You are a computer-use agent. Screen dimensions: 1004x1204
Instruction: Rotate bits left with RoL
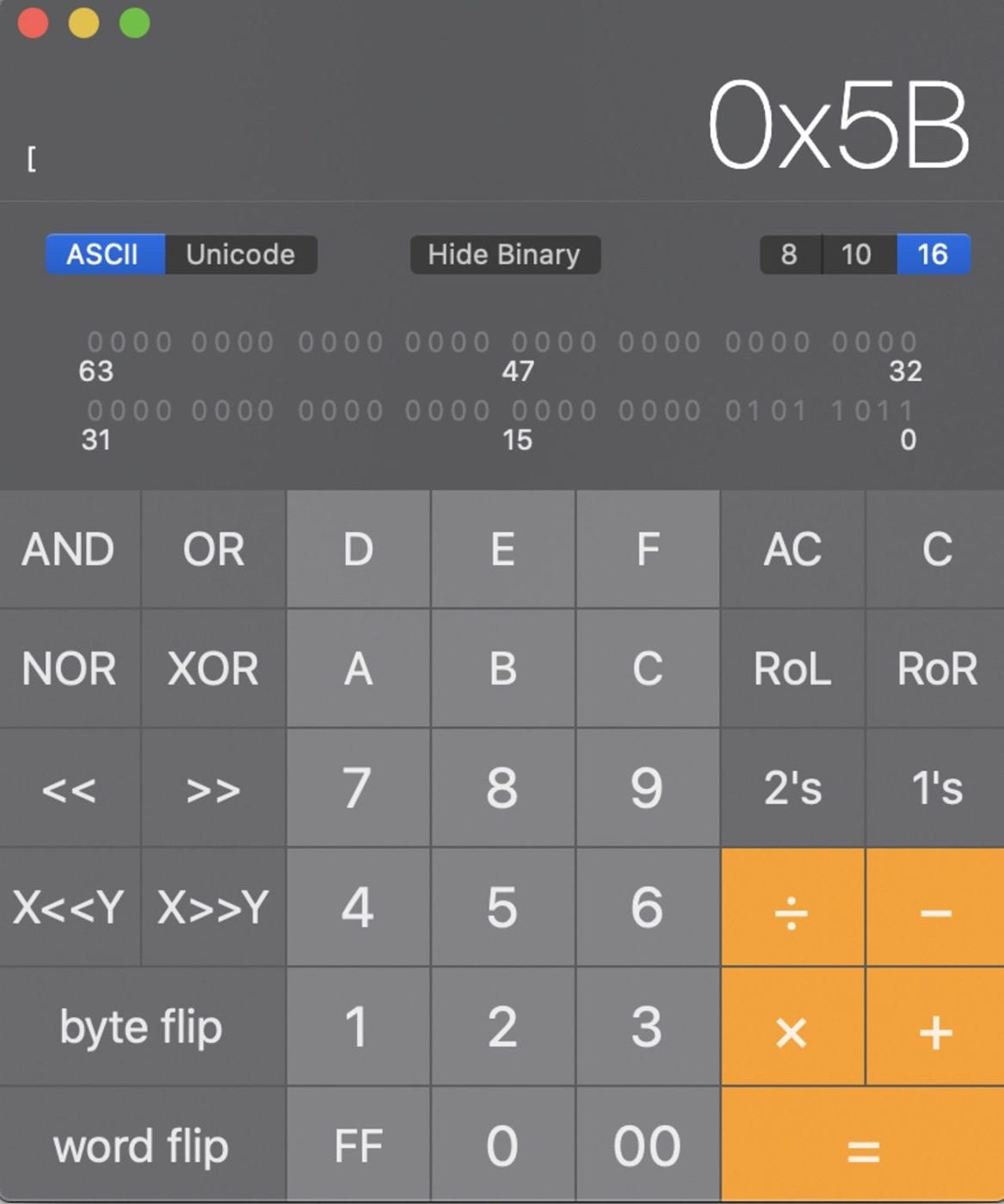pyautogui.click(x=792, y=669)
